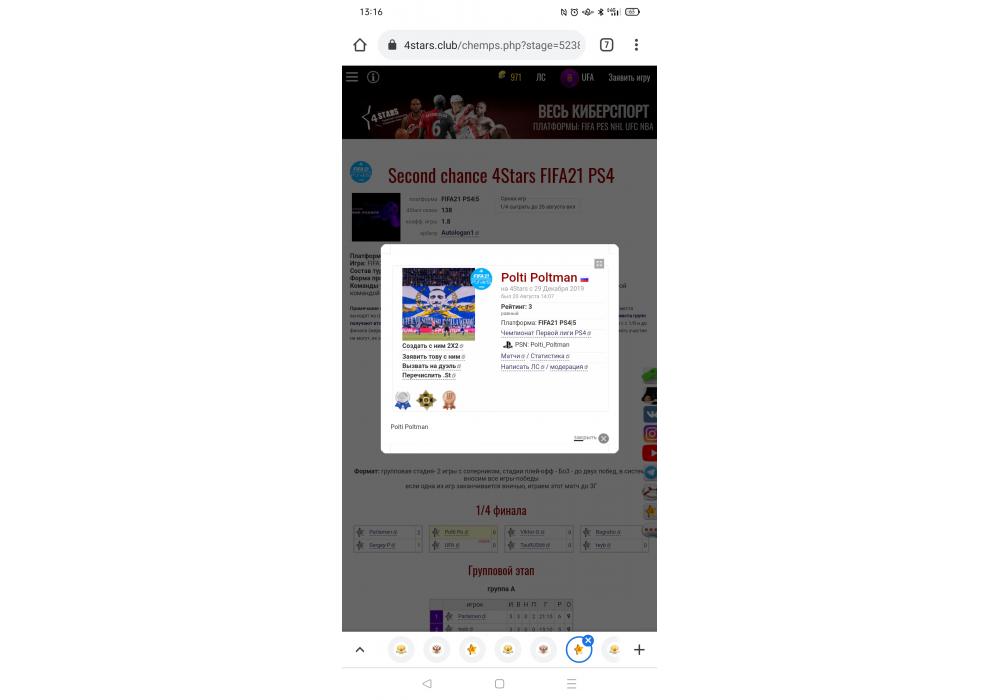This screenshot has height=700, width=1000.
Task: Tap the 4stars.club address bar
Action: (x=480, y=45)
